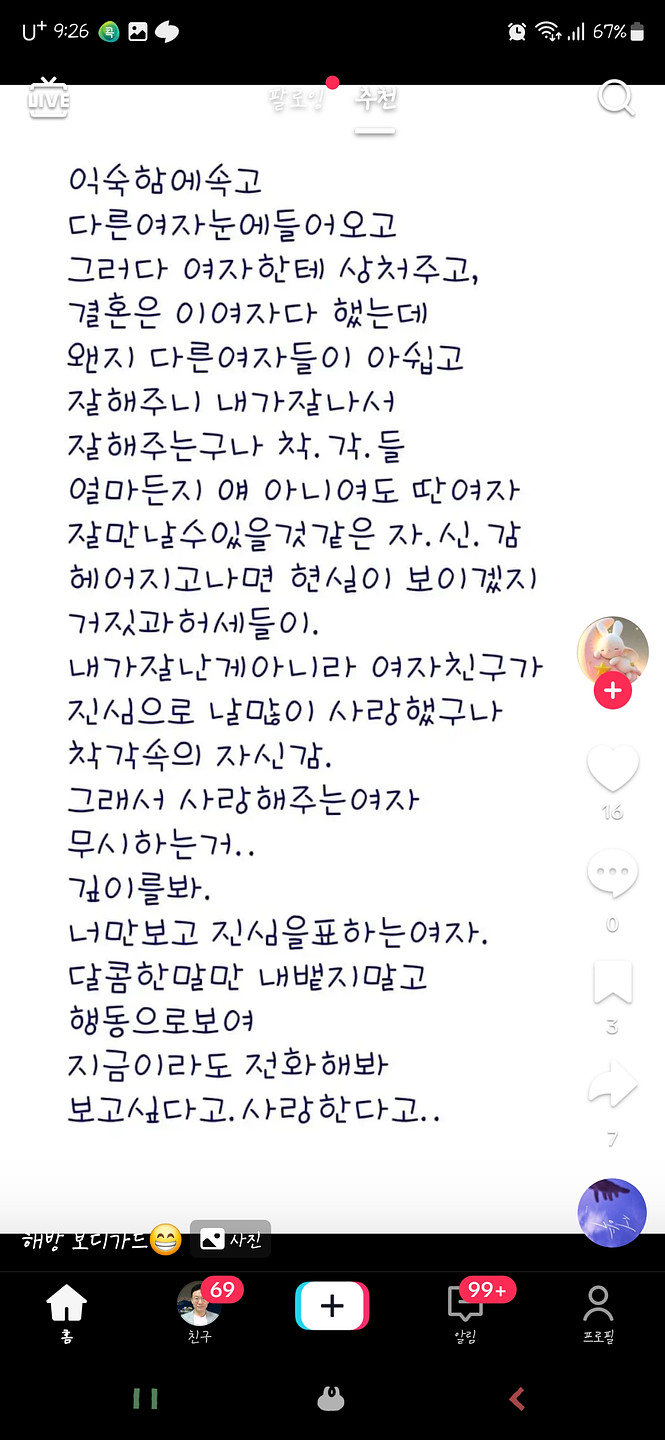This screenshot has width=665, height=1440.
Task: Open the LIVE icon
Action: coord(48,98)
